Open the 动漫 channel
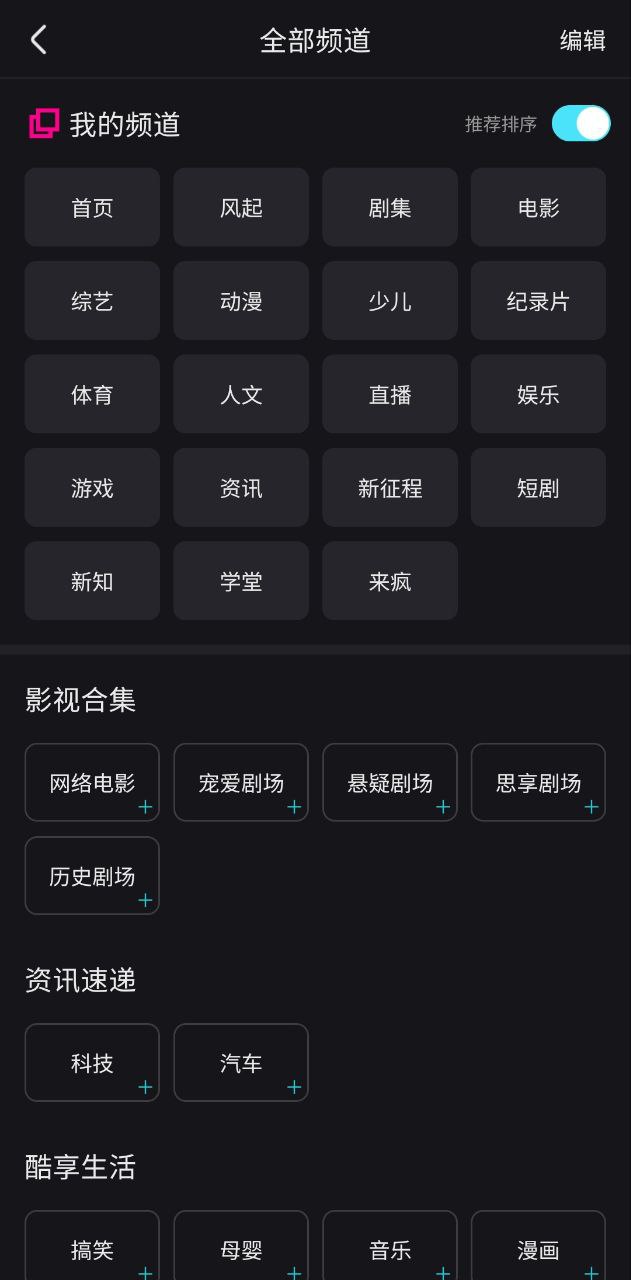Screen dimensions: 631x1280 coord(241,301)
